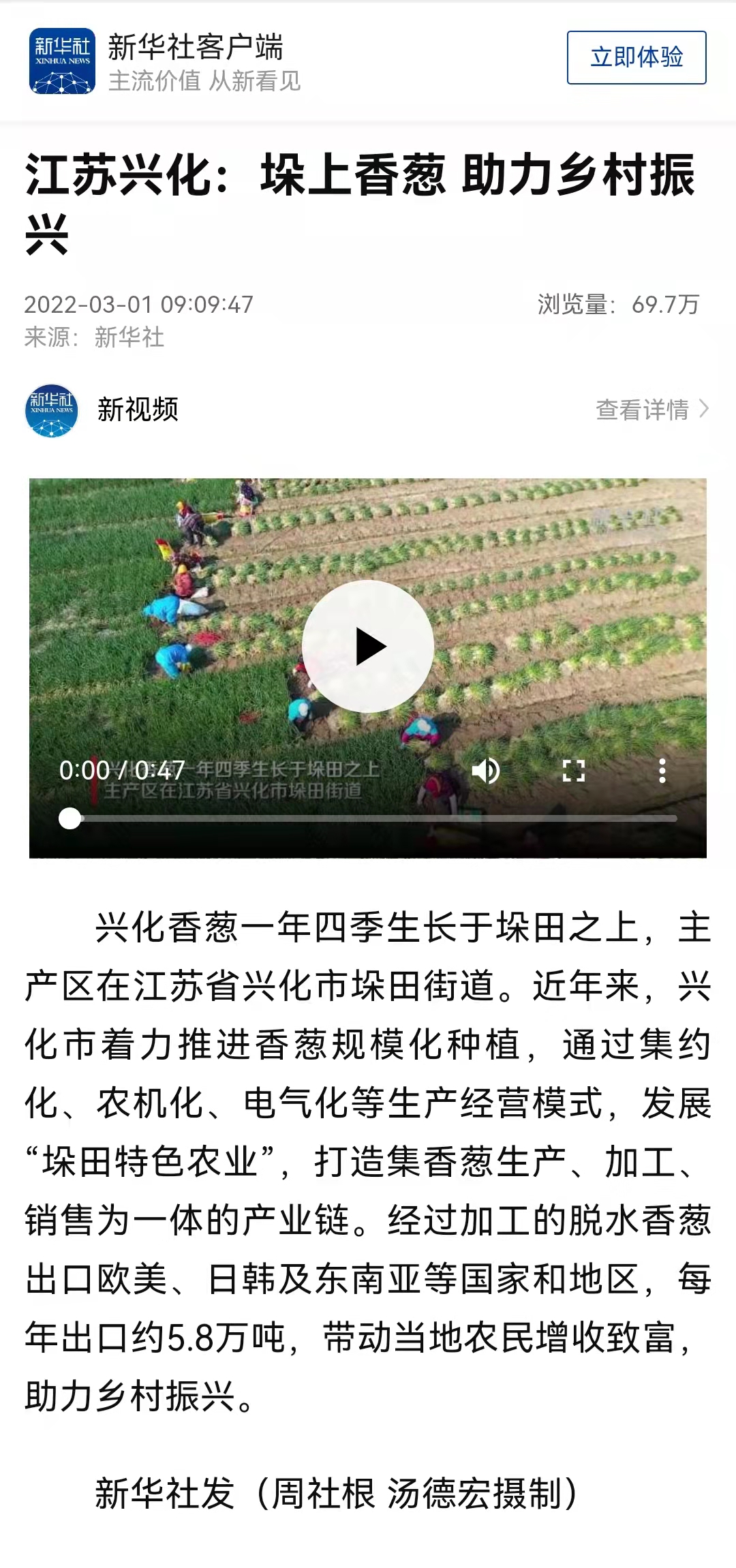This screenshot has height=1568, width=736.
Task: Play the video
Action: (x=368, y=646)
